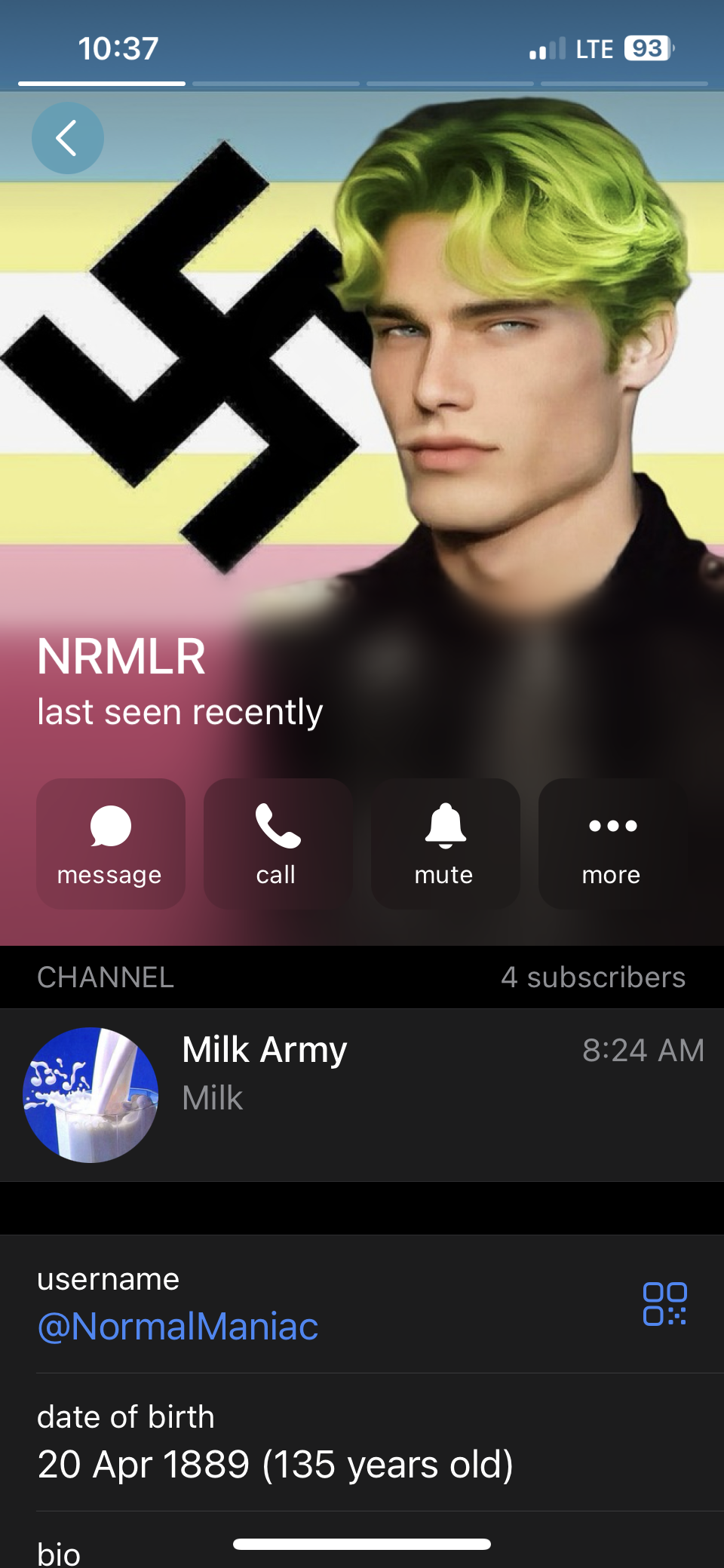Show QR code for the username
Viewport: 724px width, 1568px height.
(x=664, y=1303)
